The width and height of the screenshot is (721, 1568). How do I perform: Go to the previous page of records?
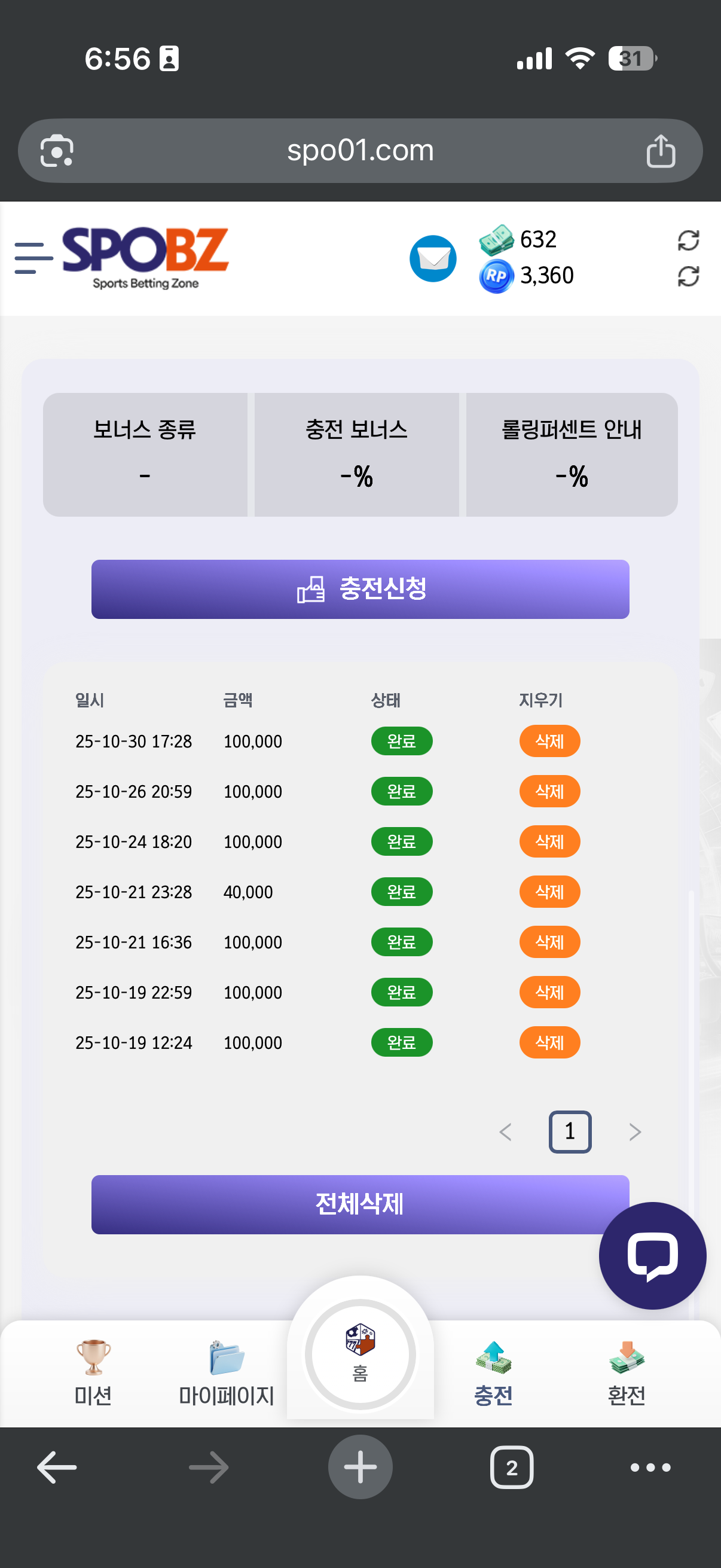(x=505, y=1132)
